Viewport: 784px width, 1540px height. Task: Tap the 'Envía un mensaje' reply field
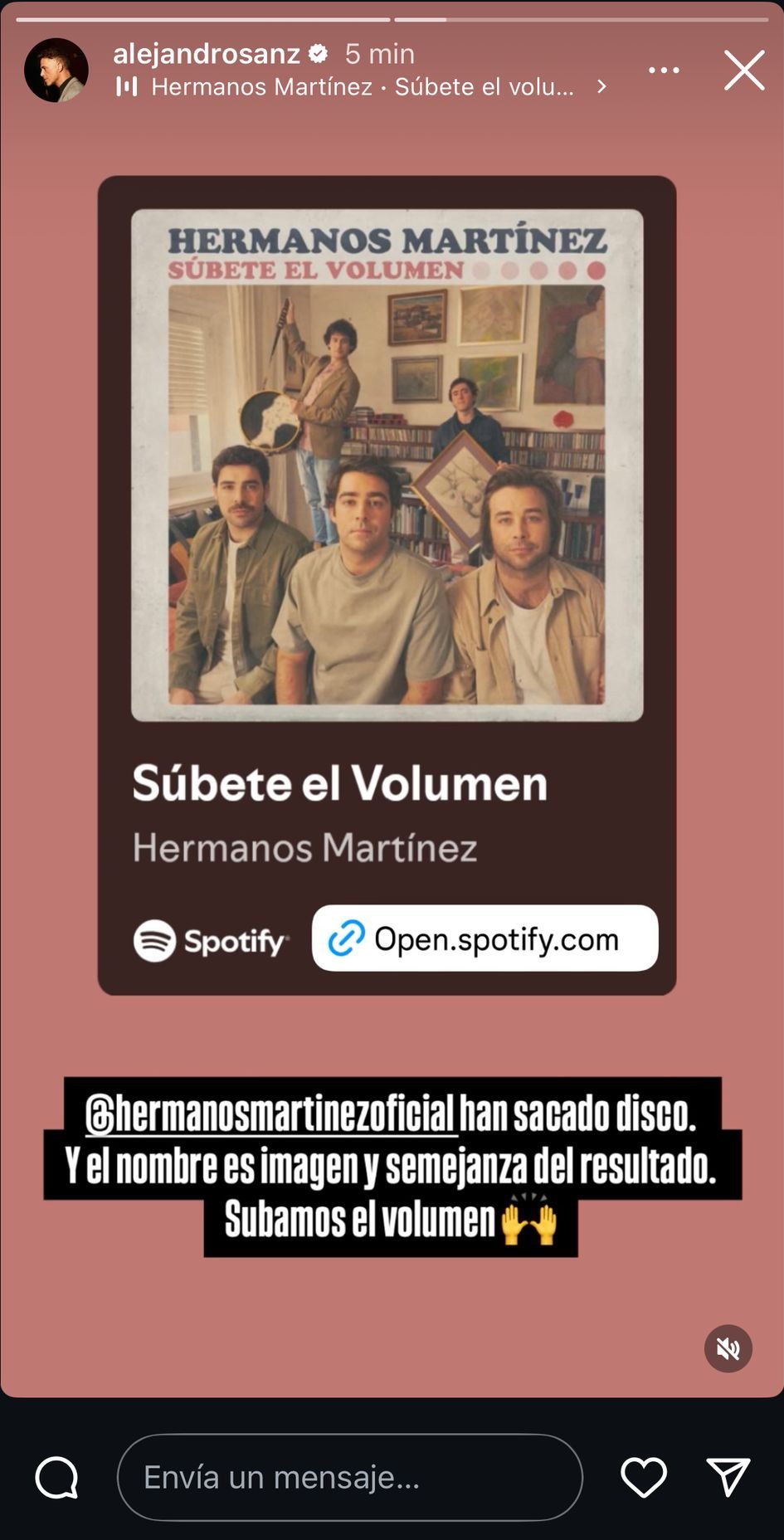point(349,1478)
